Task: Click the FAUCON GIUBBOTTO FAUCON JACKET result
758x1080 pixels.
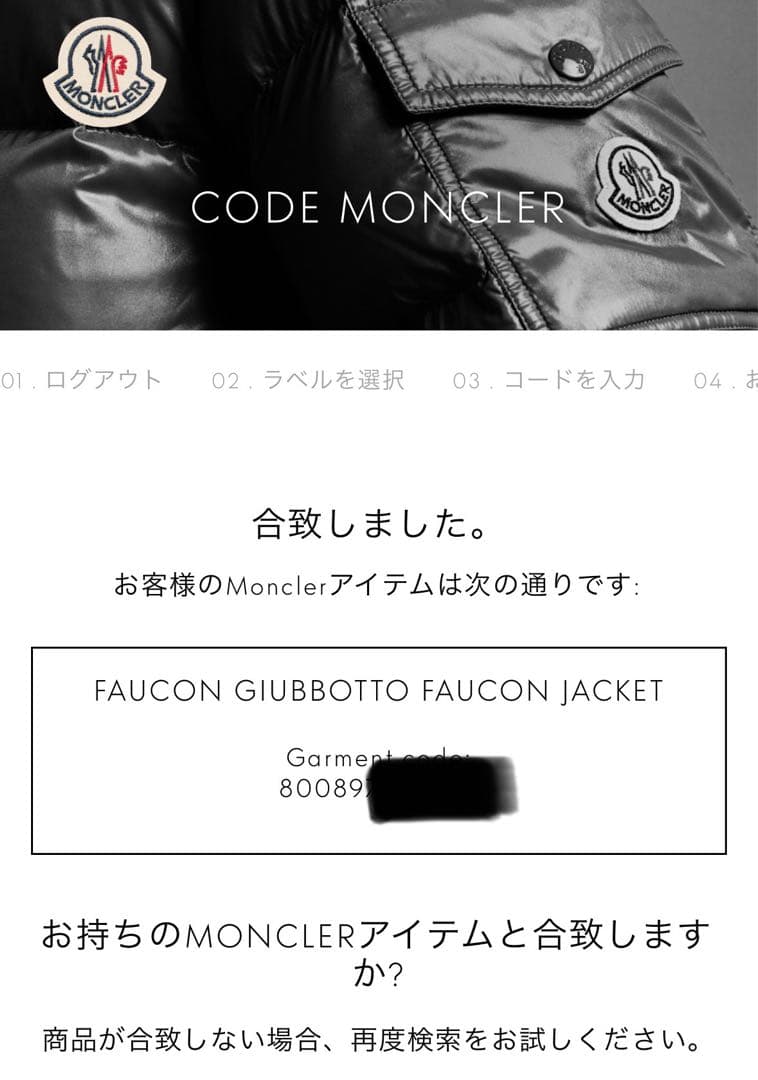Action: [x=378, y=690]
